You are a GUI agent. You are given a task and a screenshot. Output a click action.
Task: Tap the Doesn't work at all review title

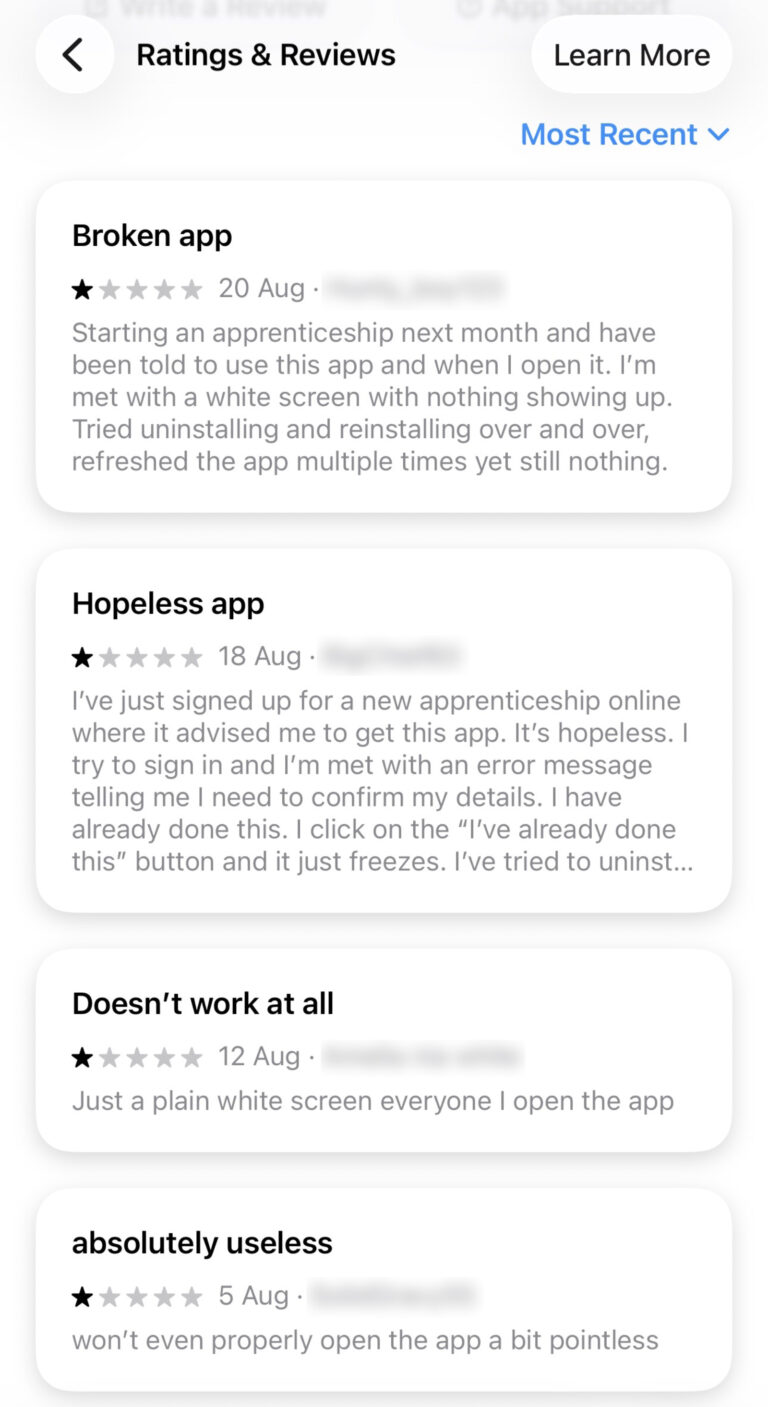(203, 1003)
